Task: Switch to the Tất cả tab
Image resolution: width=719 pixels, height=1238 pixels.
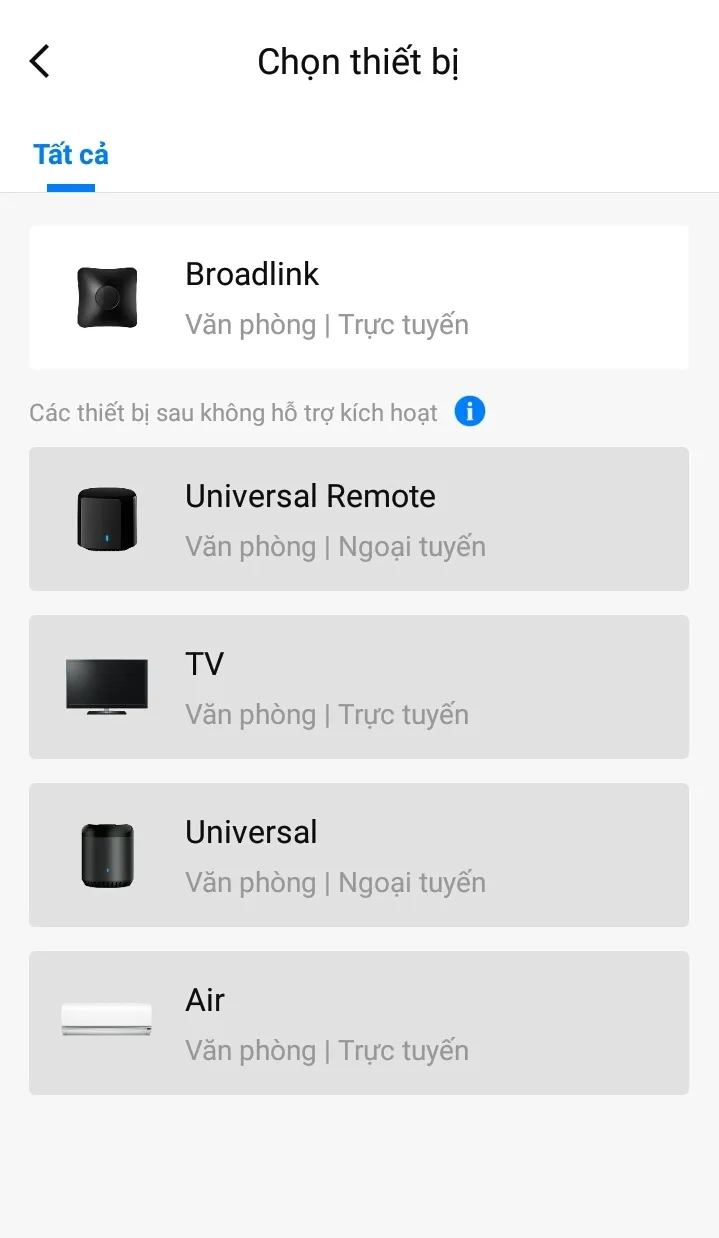Action: (x=71, y=155)
